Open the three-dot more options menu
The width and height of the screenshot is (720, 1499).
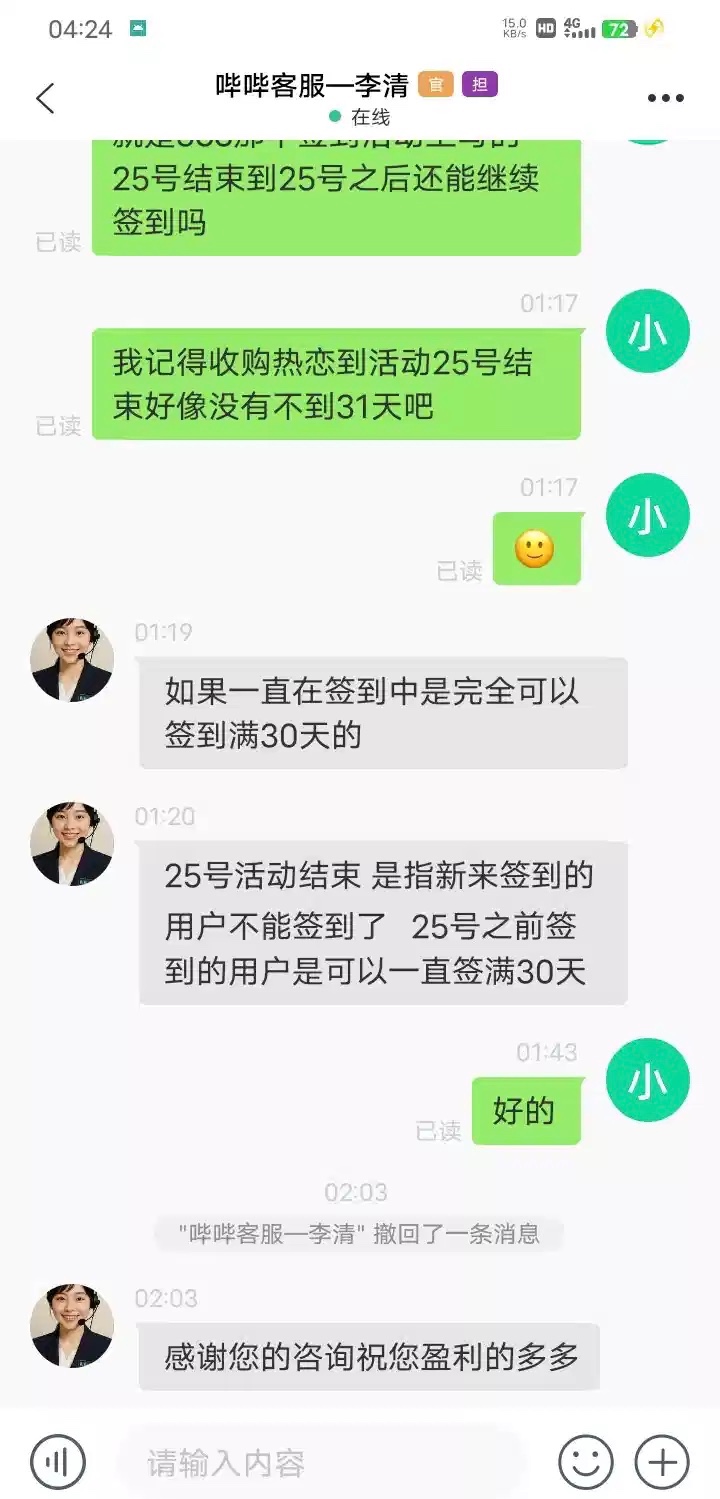[x=665, y=98]
